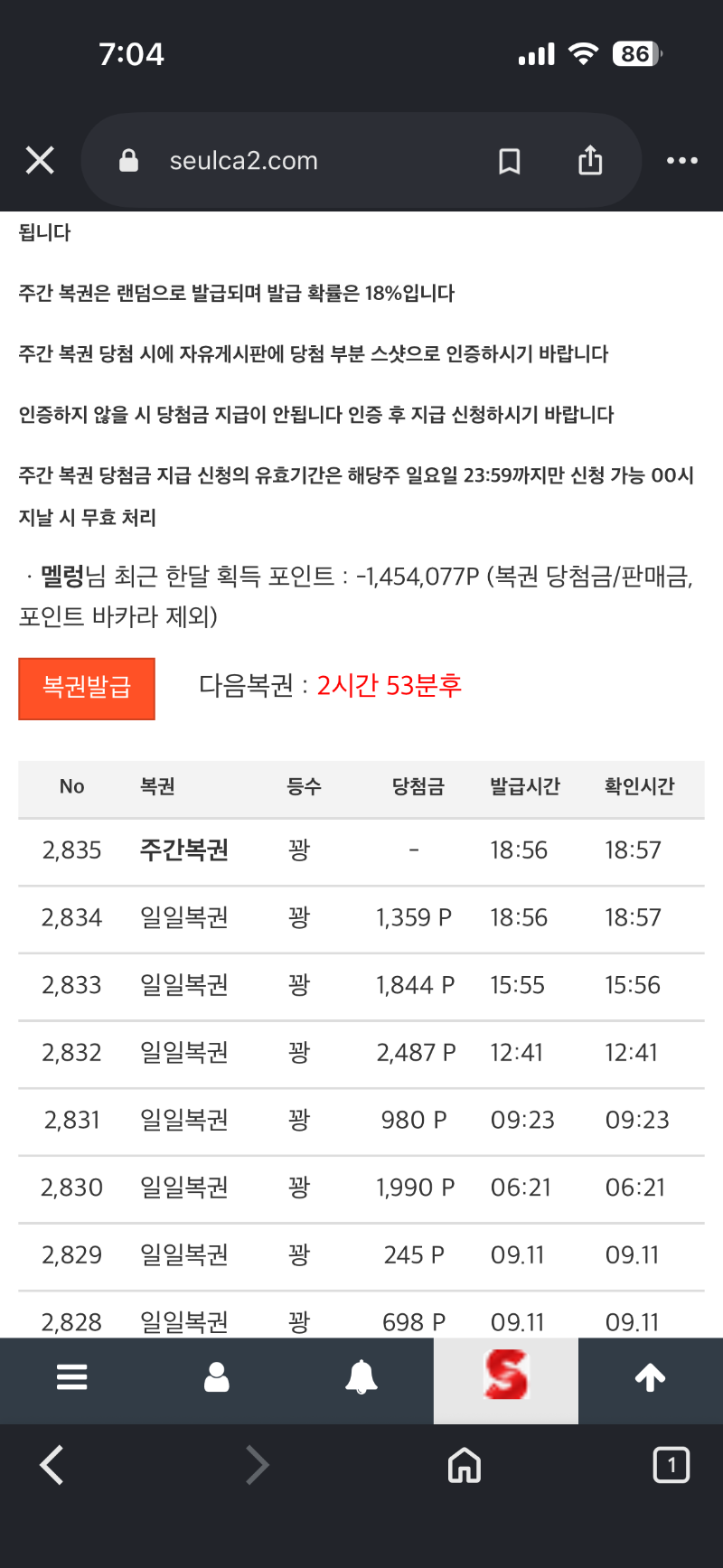Share this page
Screen dimensions: 723x1568
click(x=590, y=160)
